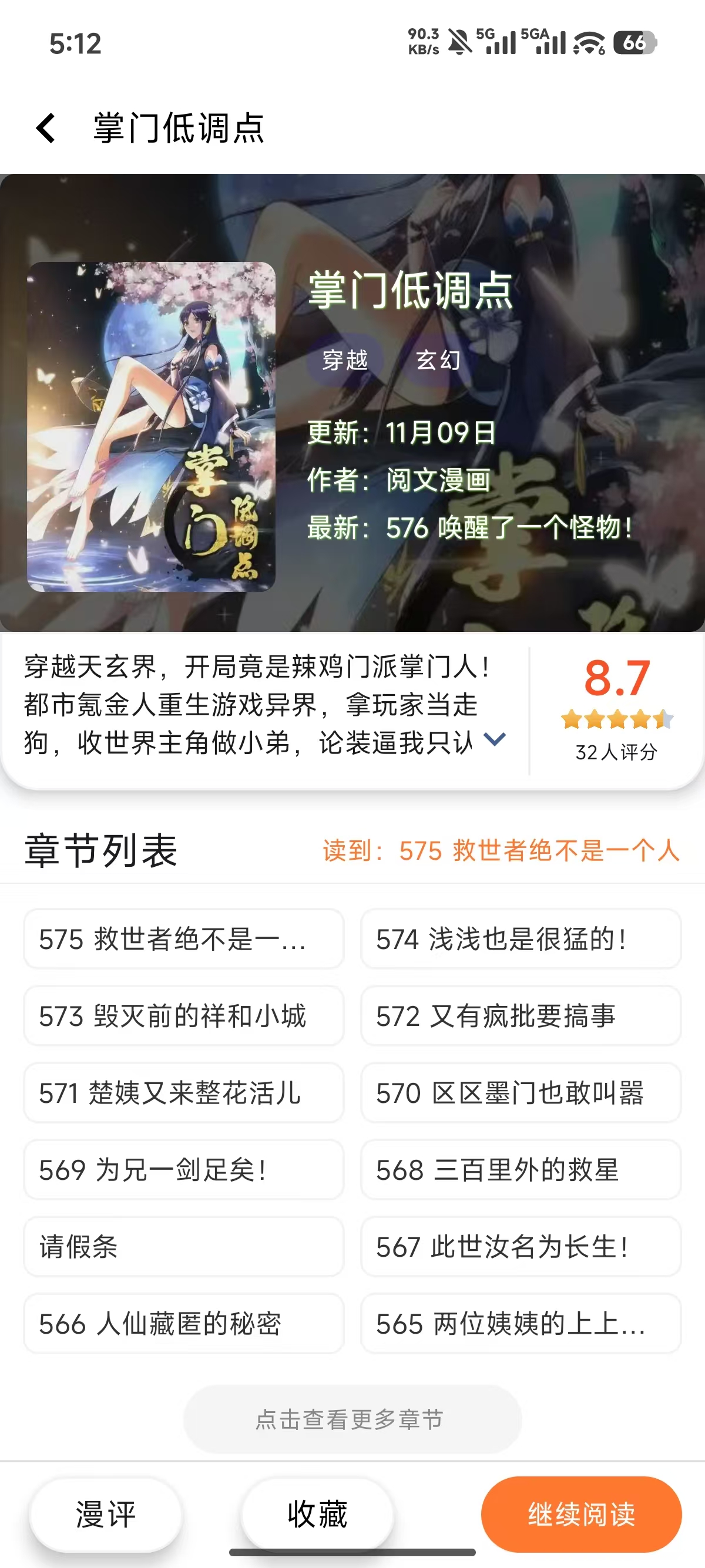Tap the back arrow to leave the page
705x1568 pixels.
pos(45,128)
